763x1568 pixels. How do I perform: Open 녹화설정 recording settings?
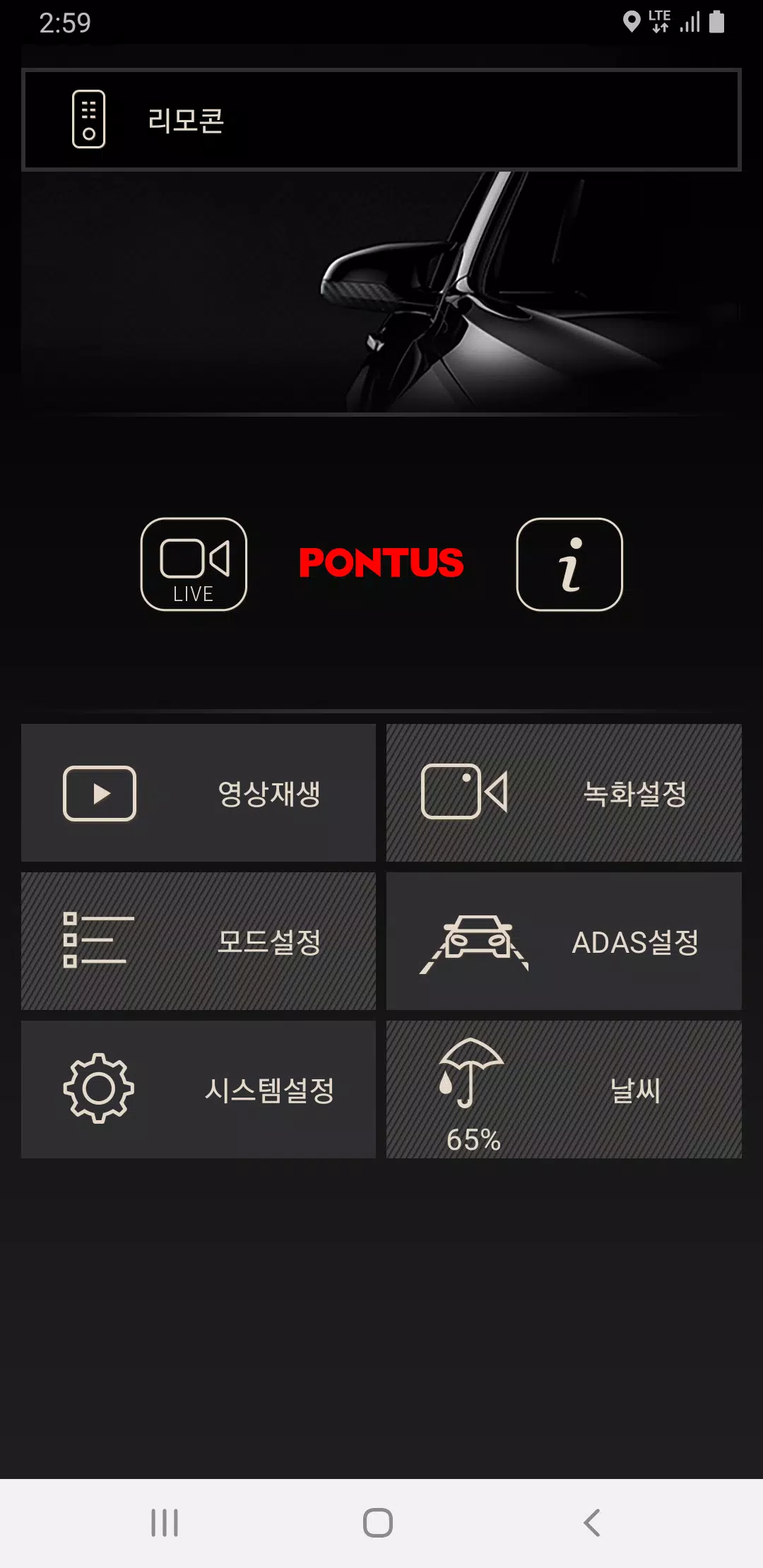point(564,792)
